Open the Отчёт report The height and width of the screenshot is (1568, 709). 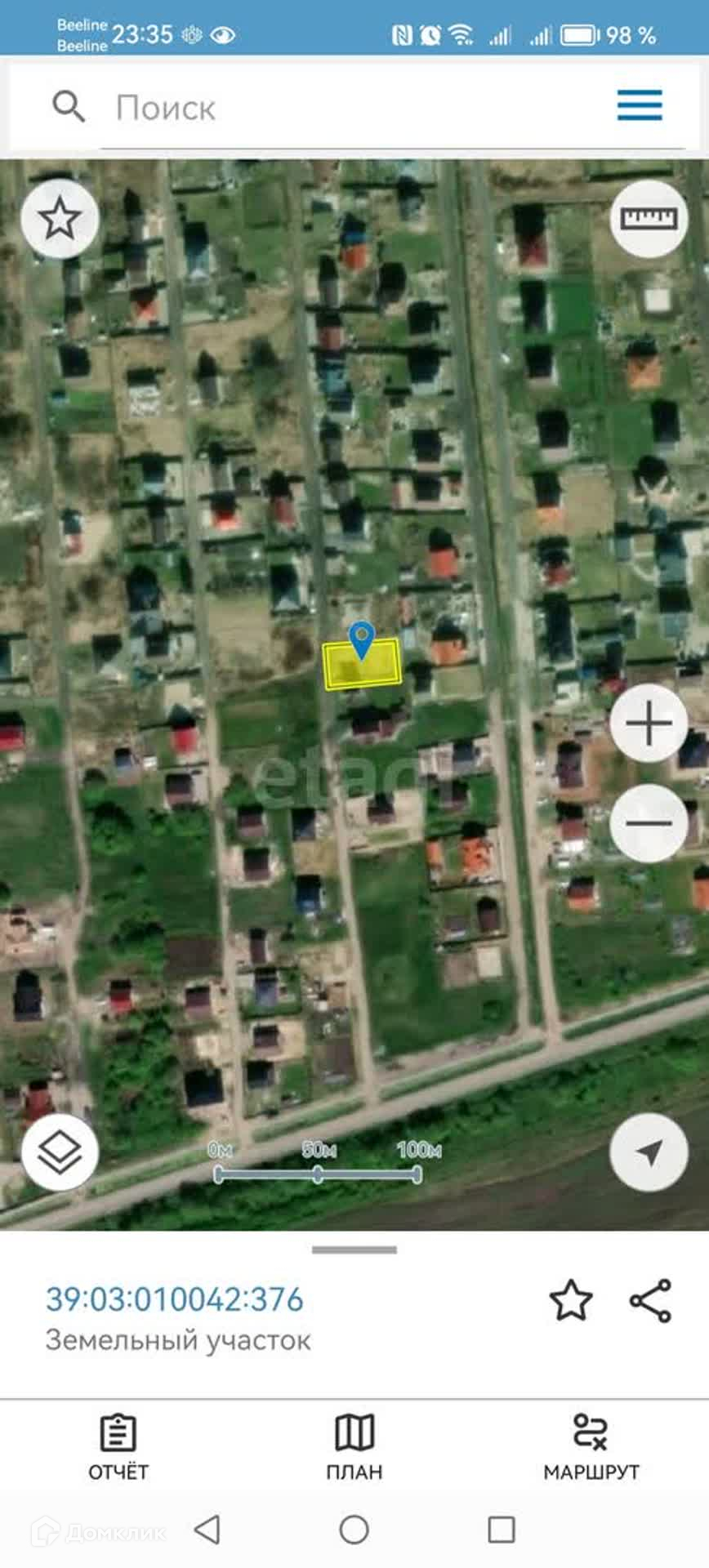[x=118, y=1448]
